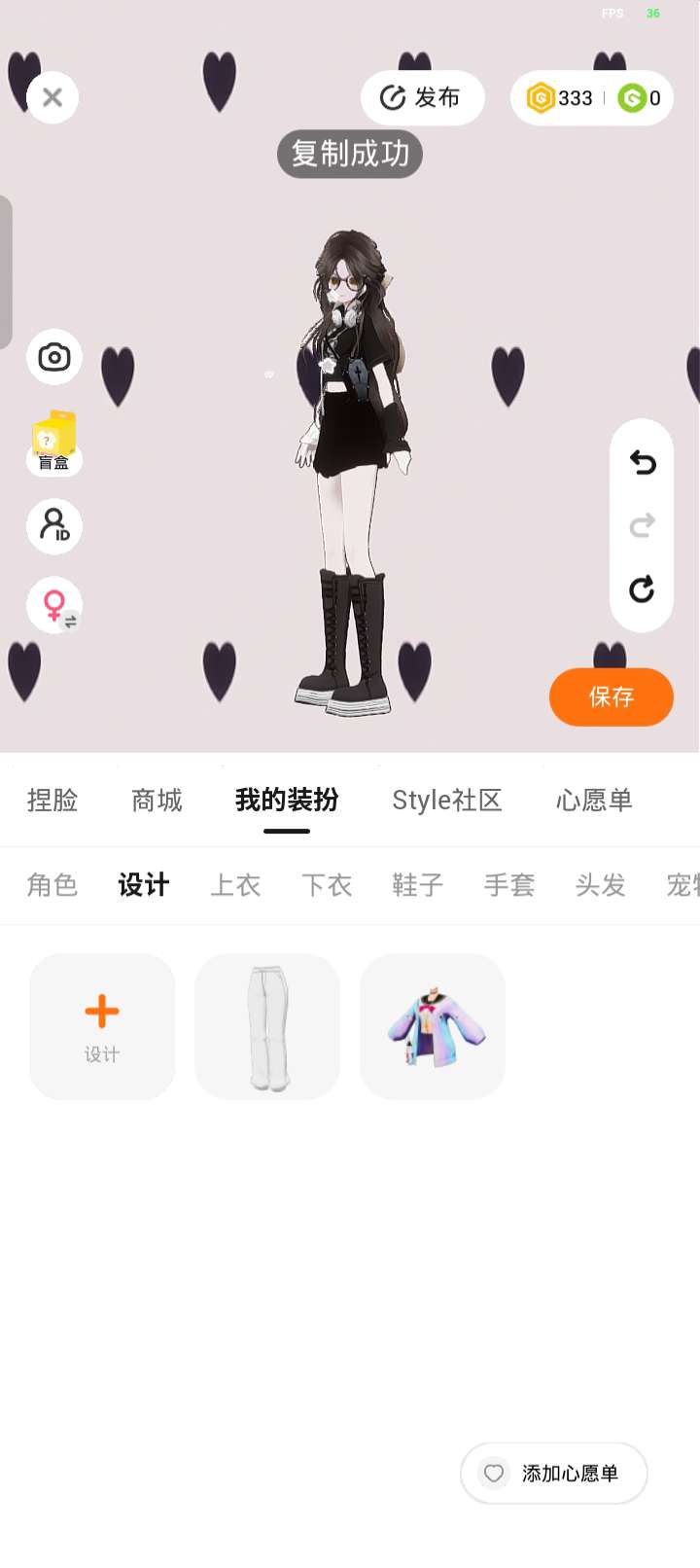This screenshot has height=1568, width=700.
Task: Create a new design with the plus tile
Action: click(102, 1026)
